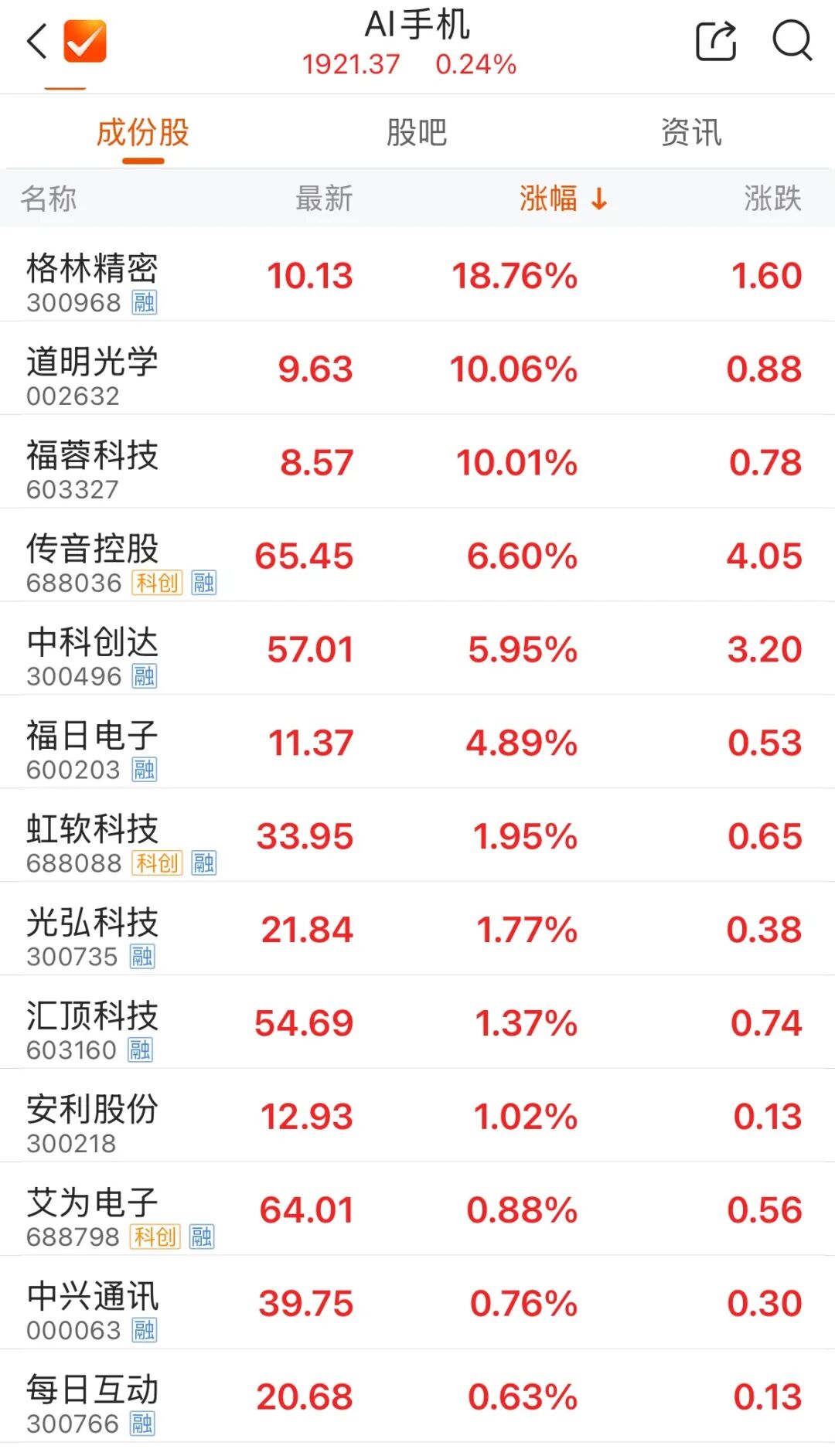Screen dimensions: 835x1456
Task: Open 中兴通讯 stock row
Action: 417,1303
